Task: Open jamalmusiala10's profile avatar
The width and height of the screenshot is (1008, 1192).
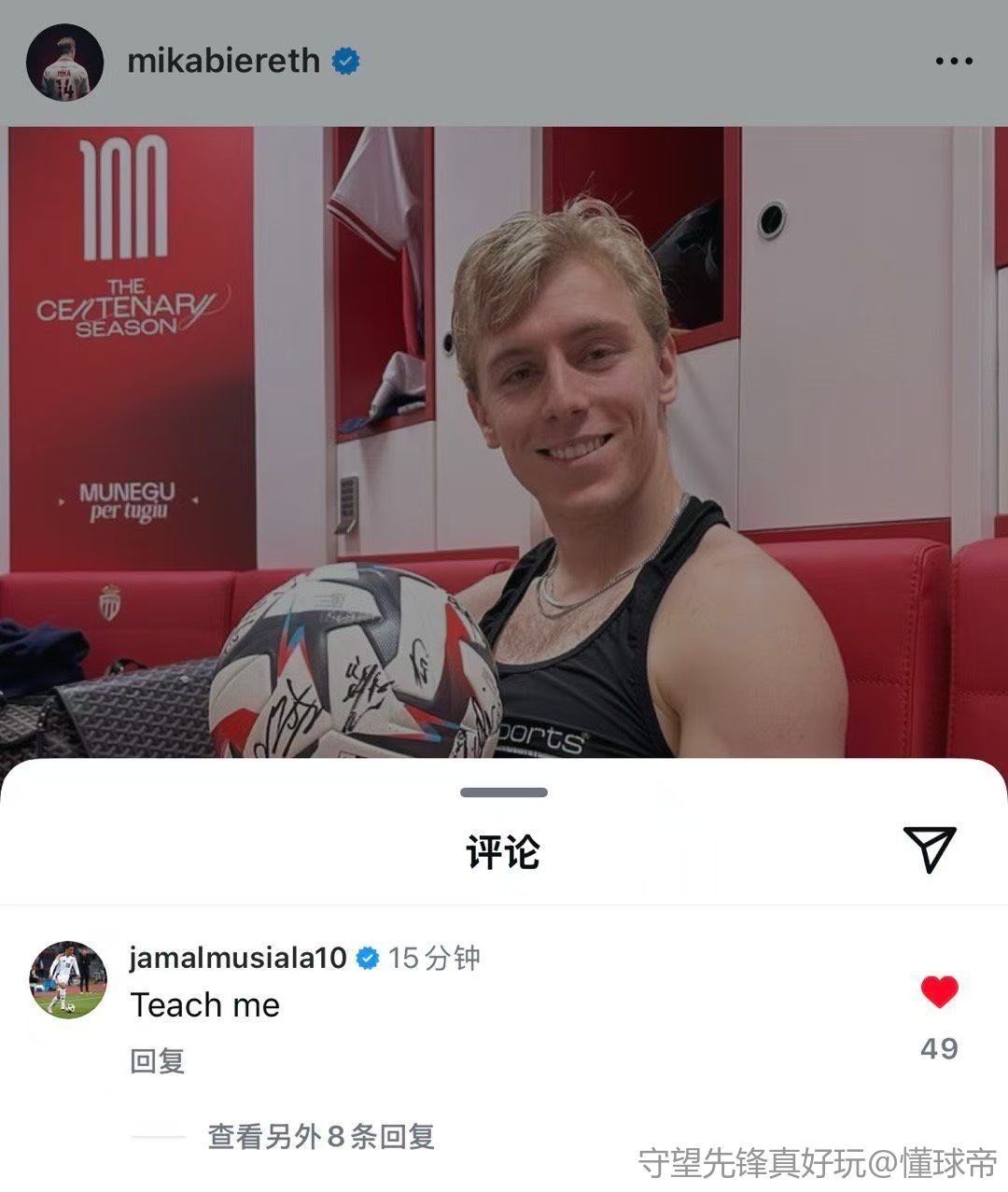Action: pos(68,979)
